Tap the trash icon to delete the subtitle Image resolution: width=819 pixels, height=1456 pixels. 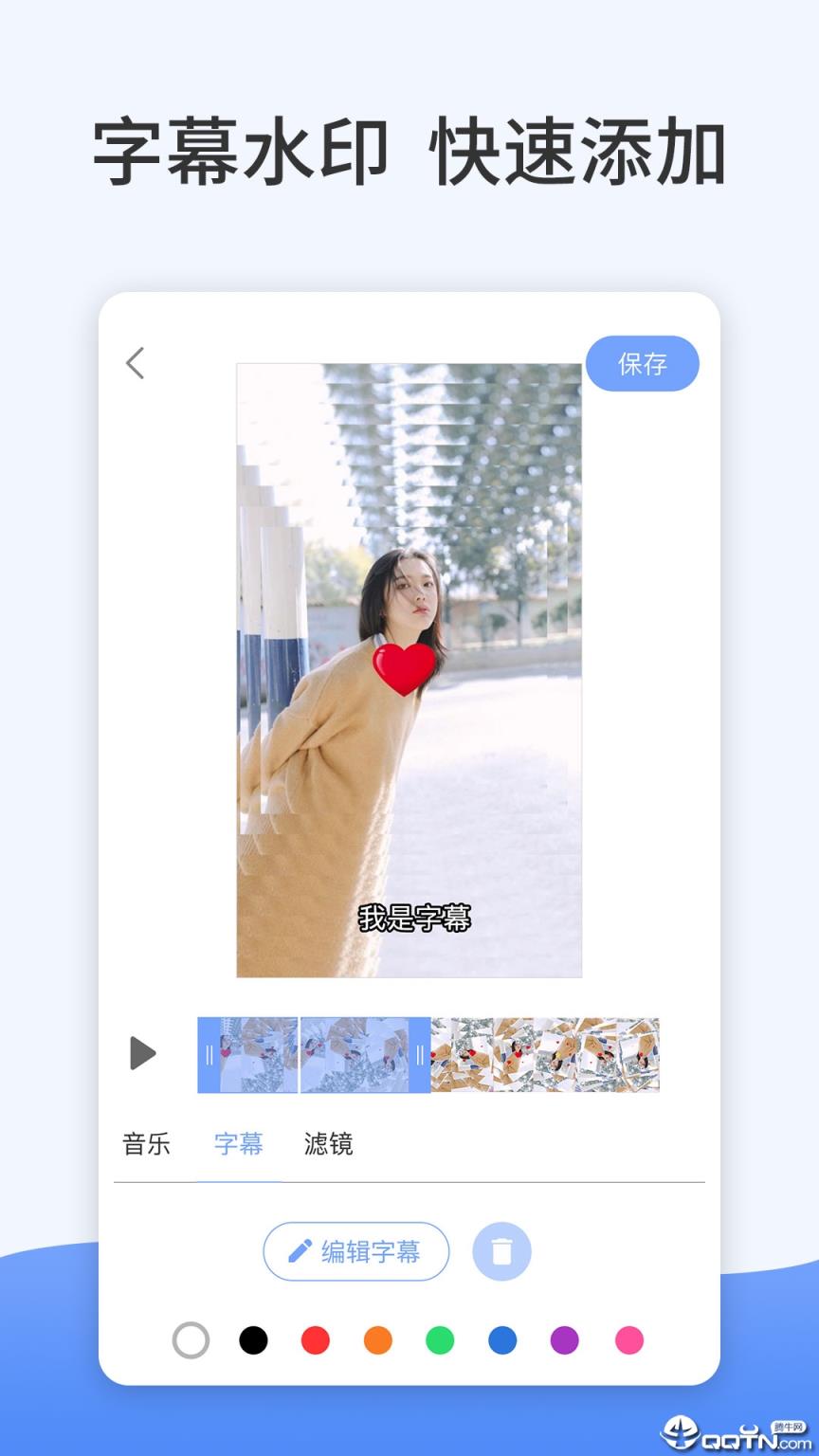[502, 1251]
